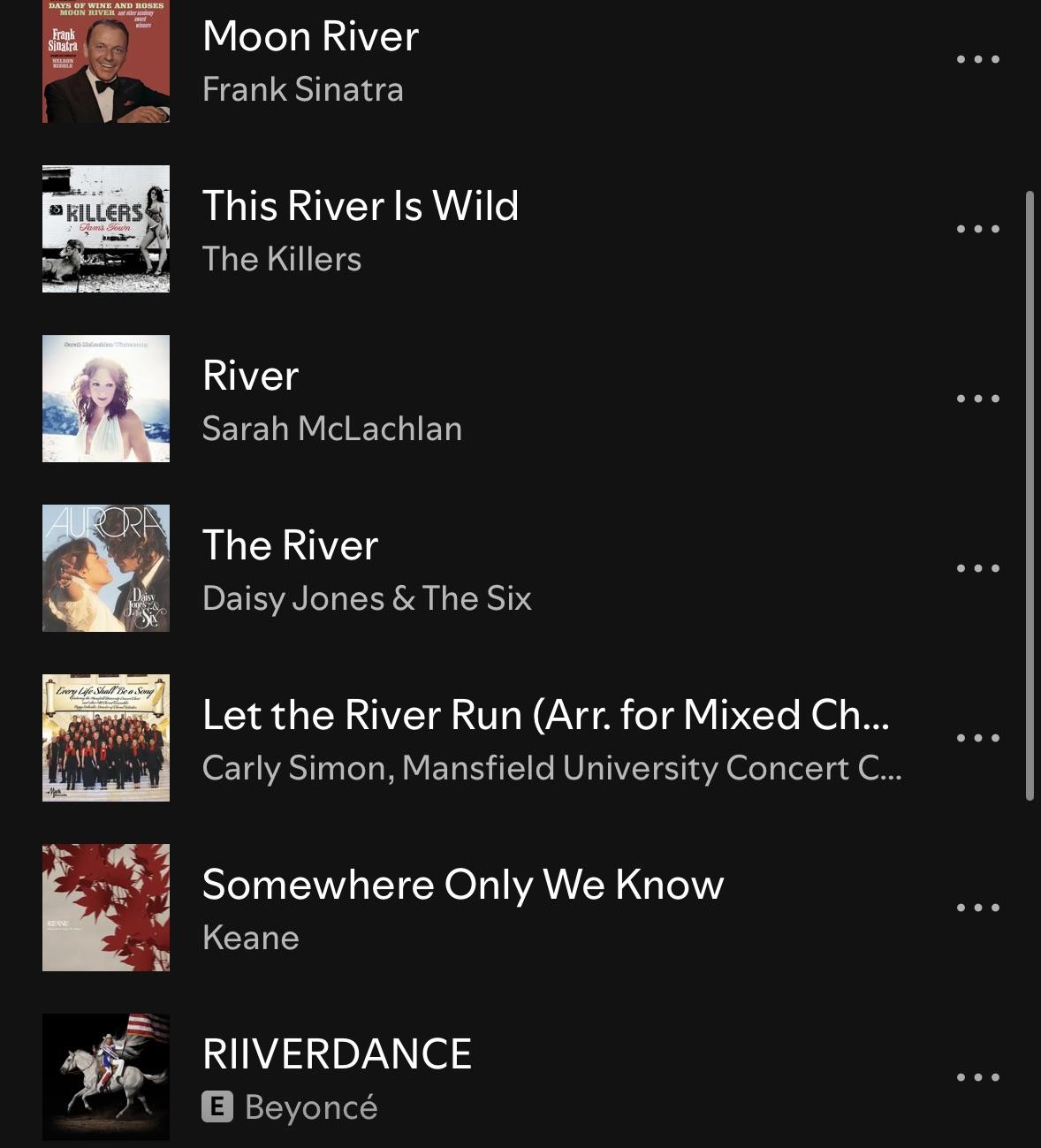Open more options for Moon River

click(x=977, y=60)
